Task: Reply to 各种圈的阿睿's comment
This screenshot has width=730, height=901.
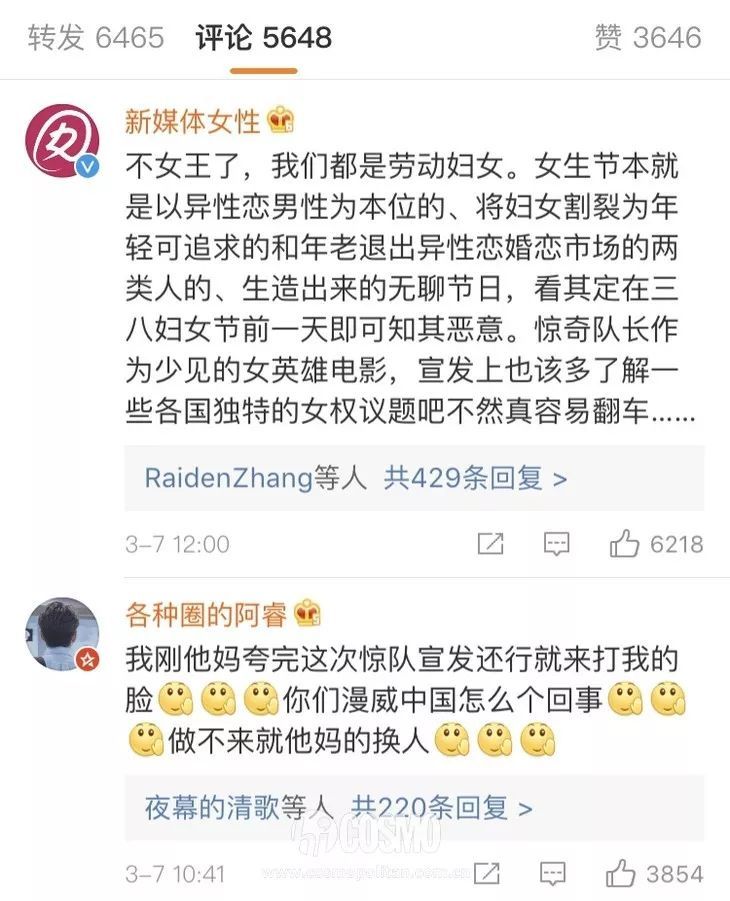Action: point(553,873)
